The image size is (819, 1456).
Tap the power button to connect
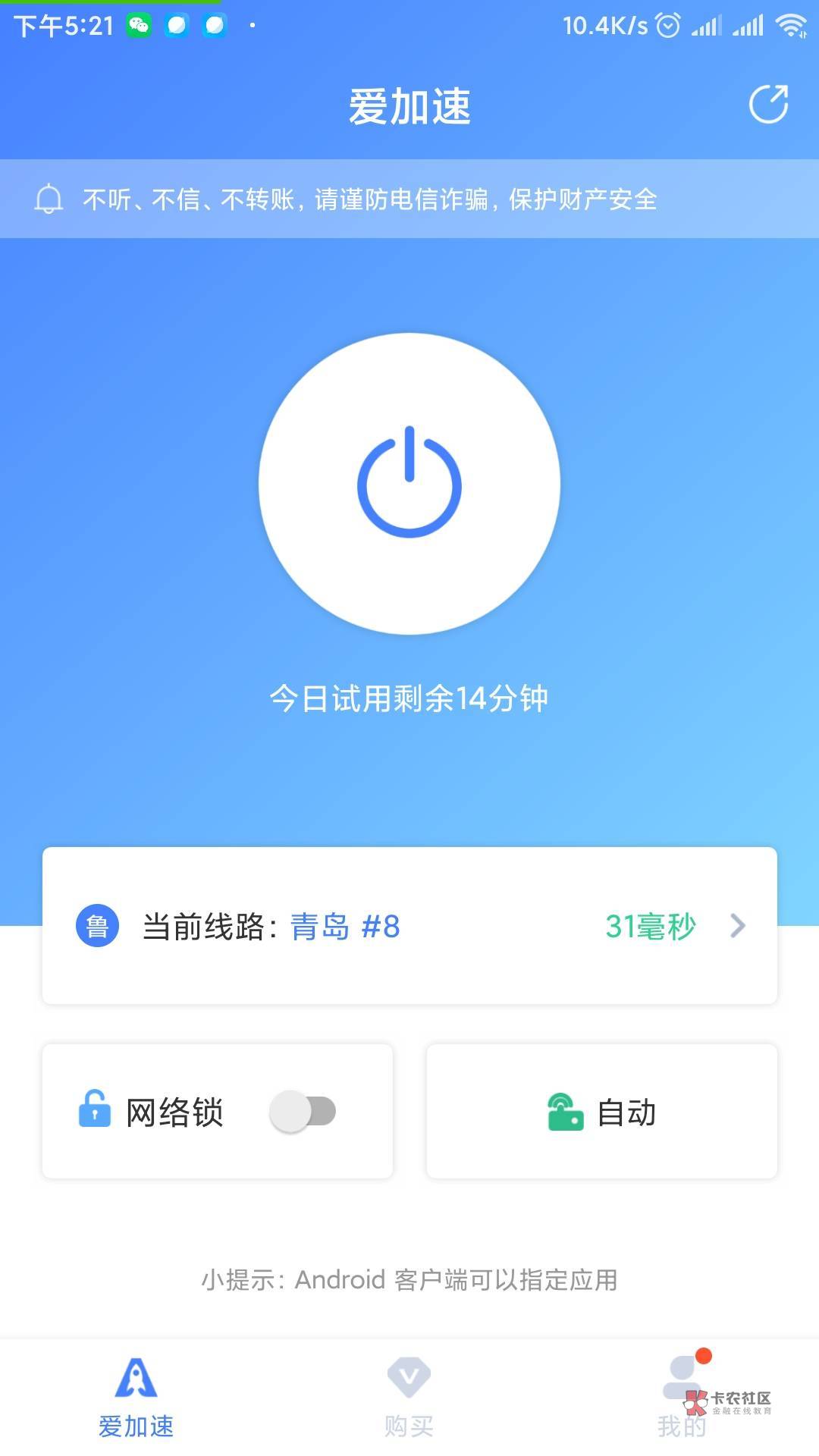pyautogui.click(x=409, y=483)
